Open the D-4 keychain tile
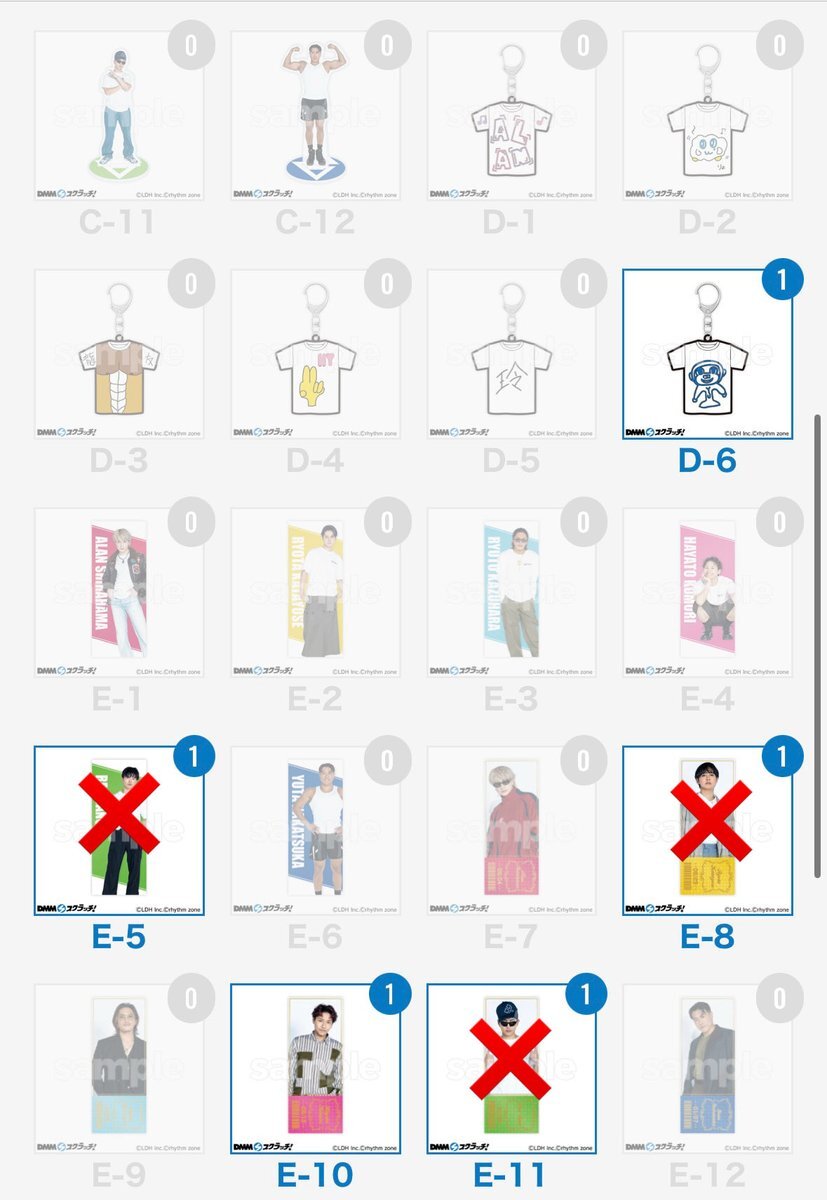 pyautogui.click(x=315, y=355)
